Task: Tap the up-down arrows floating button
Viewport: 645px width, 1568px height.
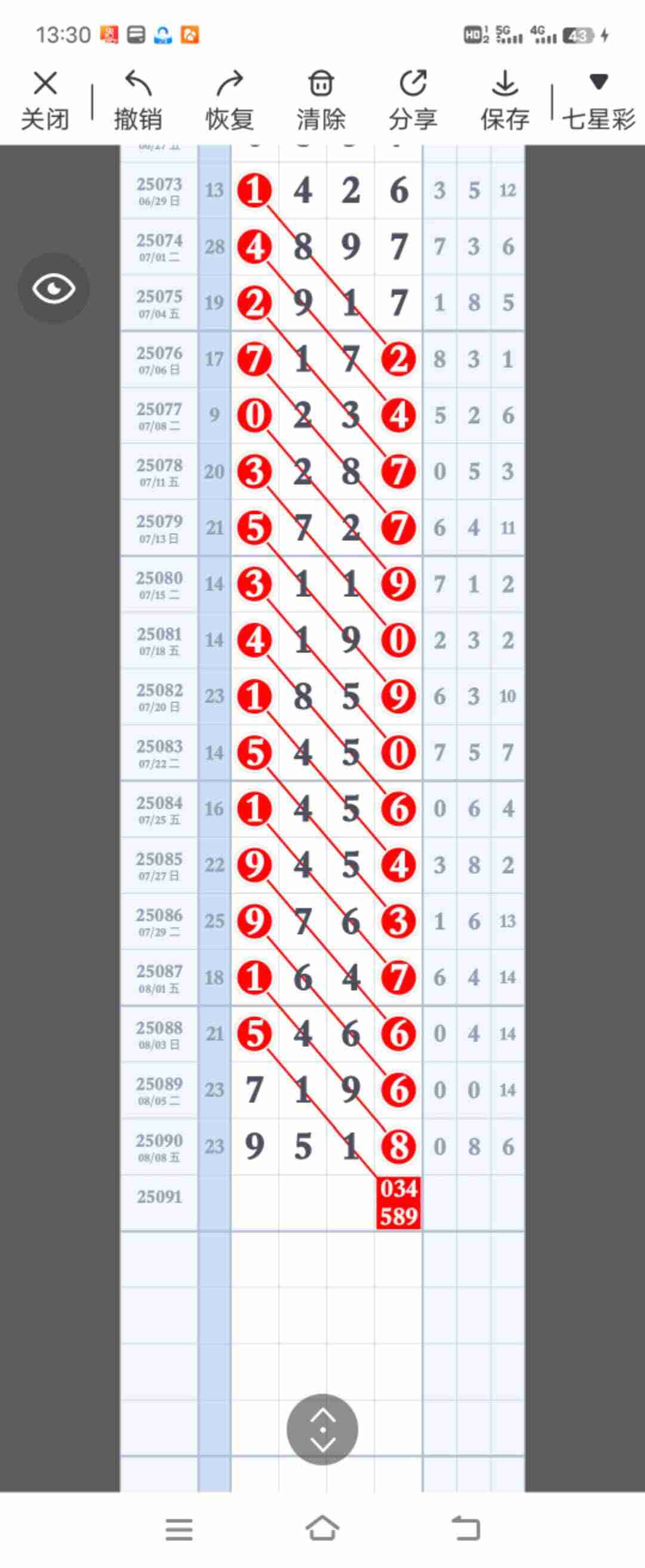Action: coord(322,1429)
